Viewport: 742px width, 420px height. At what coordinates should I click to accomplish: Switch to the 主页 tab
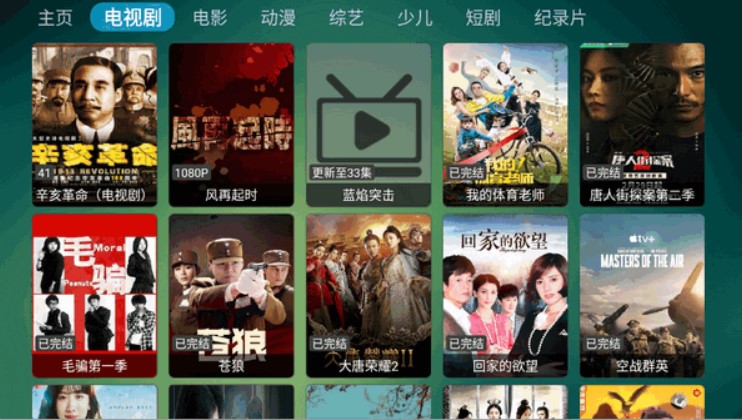click(x=55, y=18)
